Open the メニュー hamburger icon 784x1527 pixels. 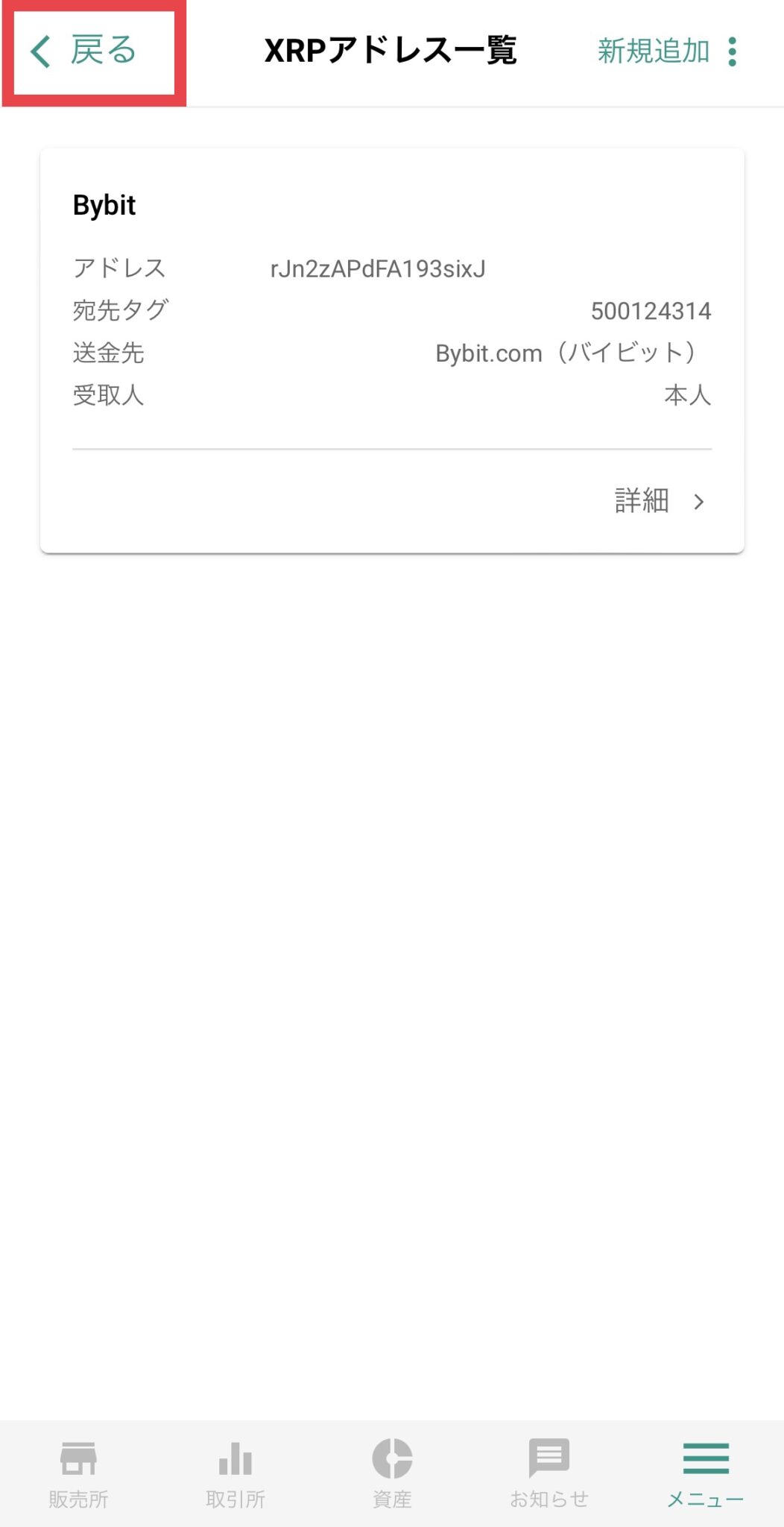[x=704, y=1473]
